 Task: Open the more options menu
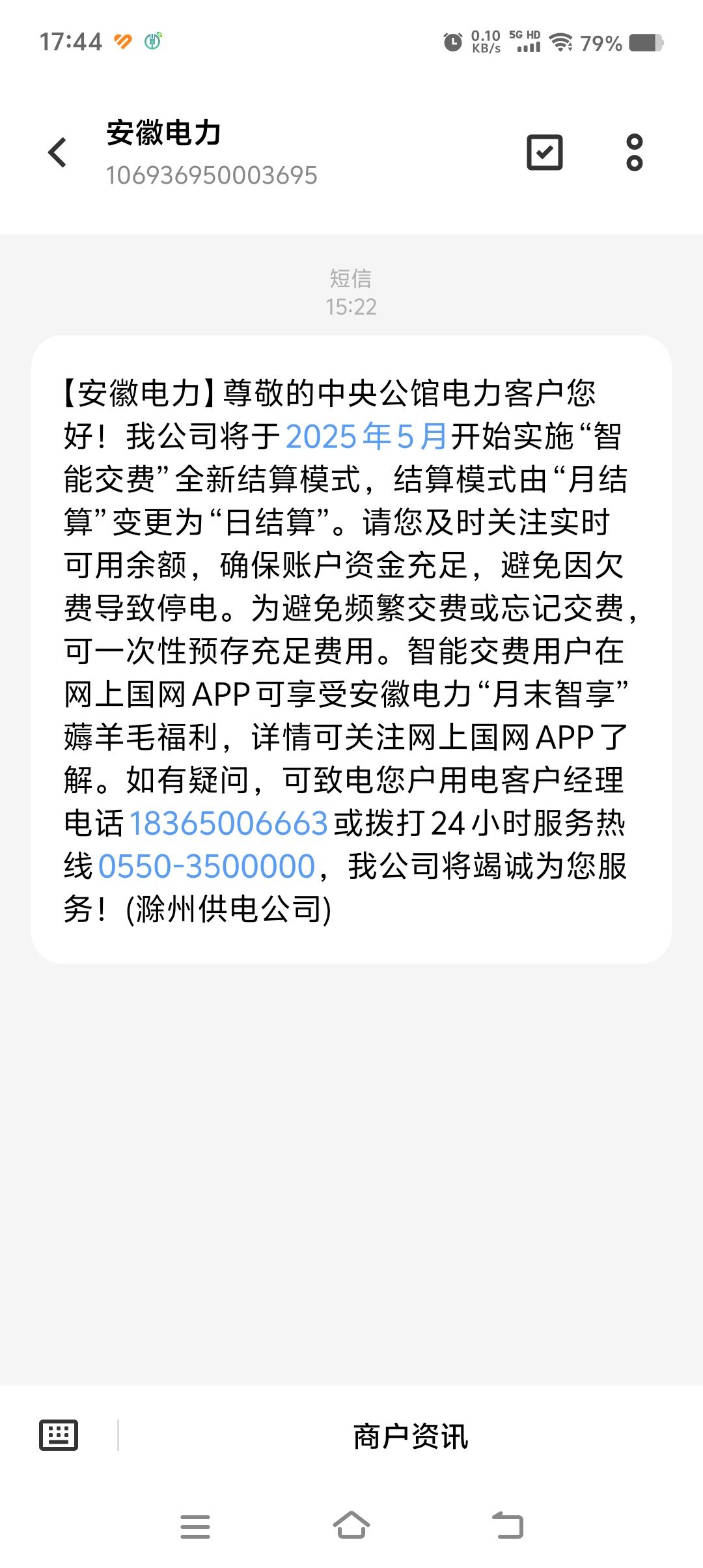tap(634, 153)
